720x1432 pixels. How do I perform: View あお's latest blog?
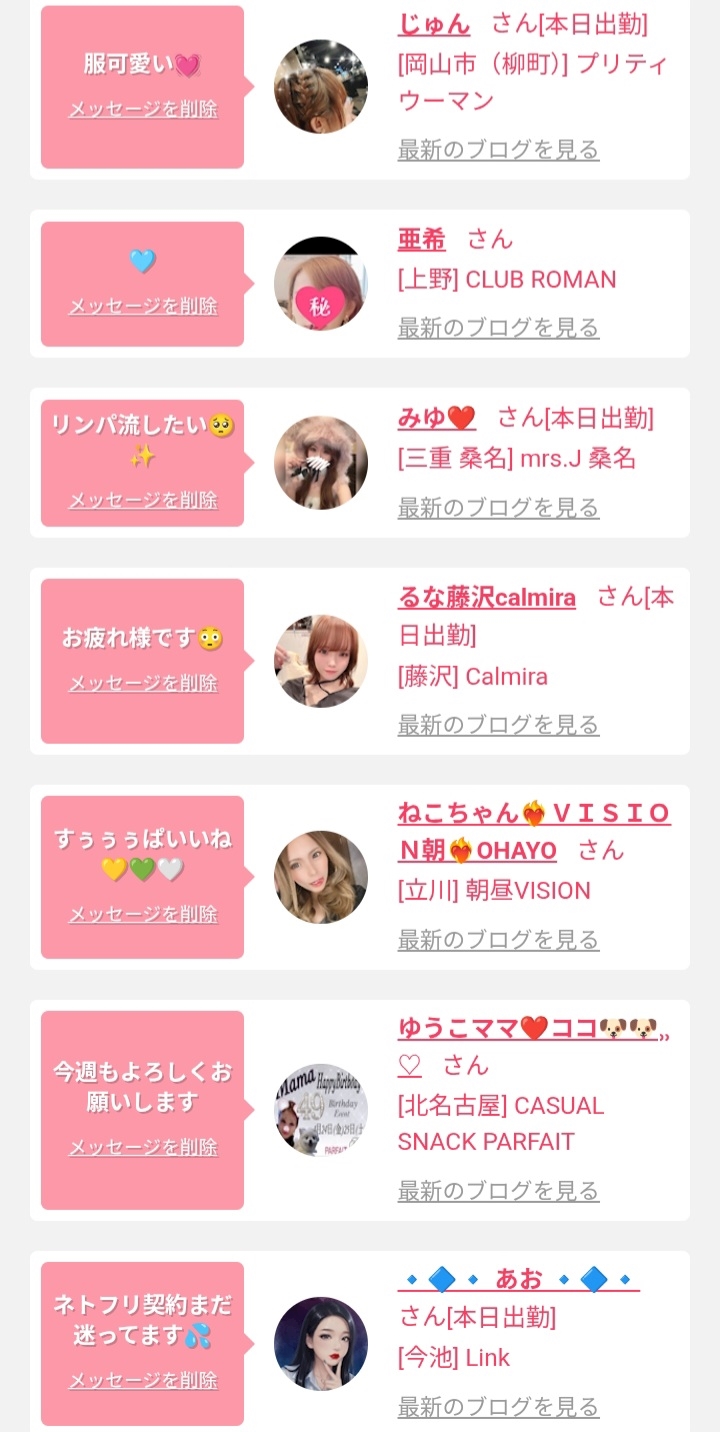click(498, 1407)
